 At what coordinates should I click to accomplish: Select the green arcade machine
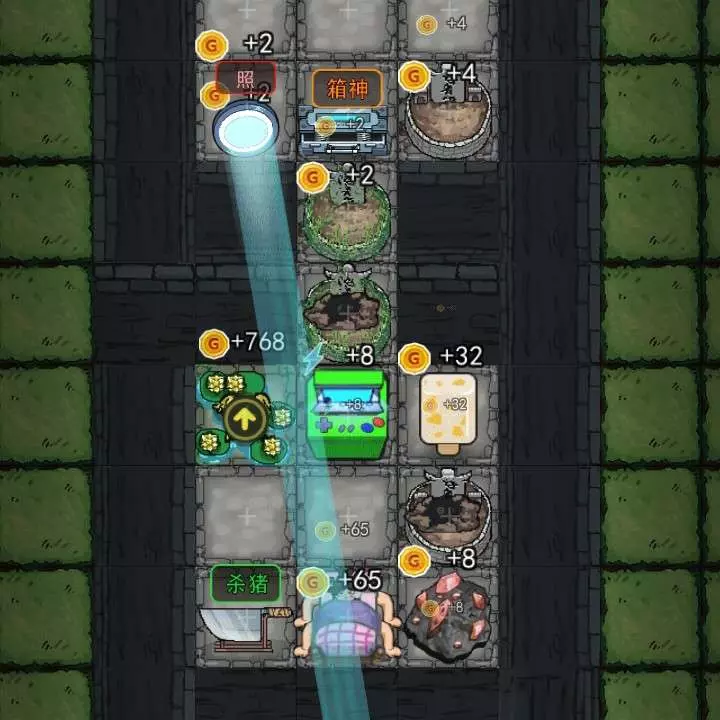(347, 415)
